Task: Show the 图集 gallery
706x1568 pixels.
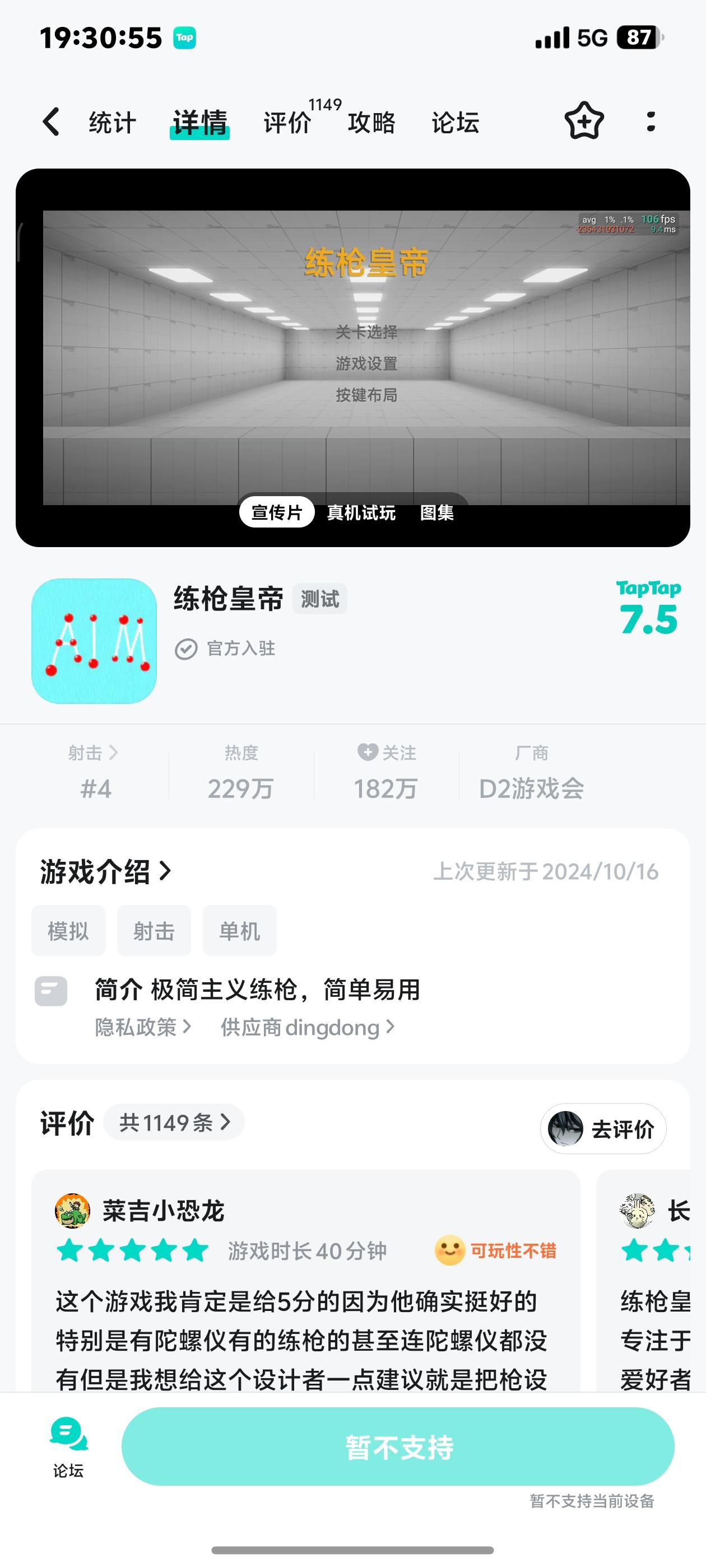Action: (x=436, y=512)
